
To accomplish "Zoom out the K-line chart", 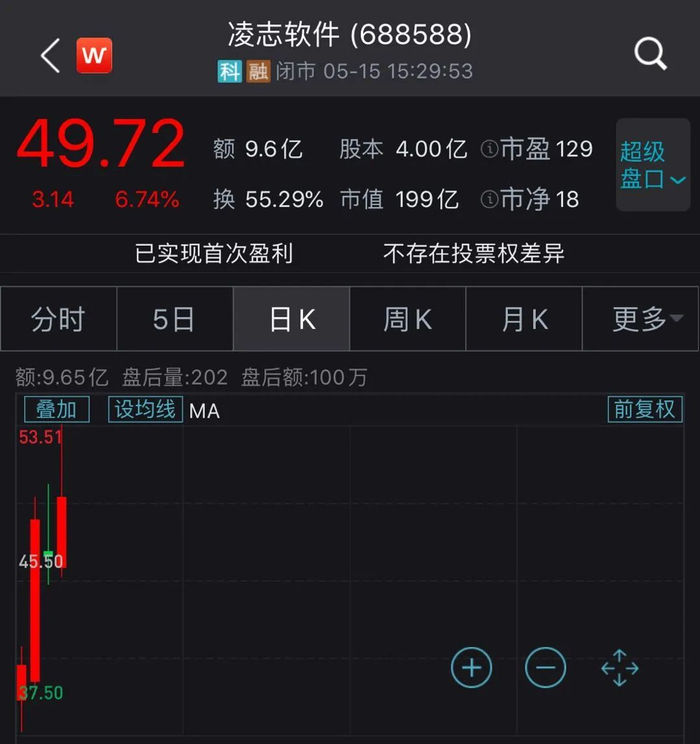I will pos(545,667).
